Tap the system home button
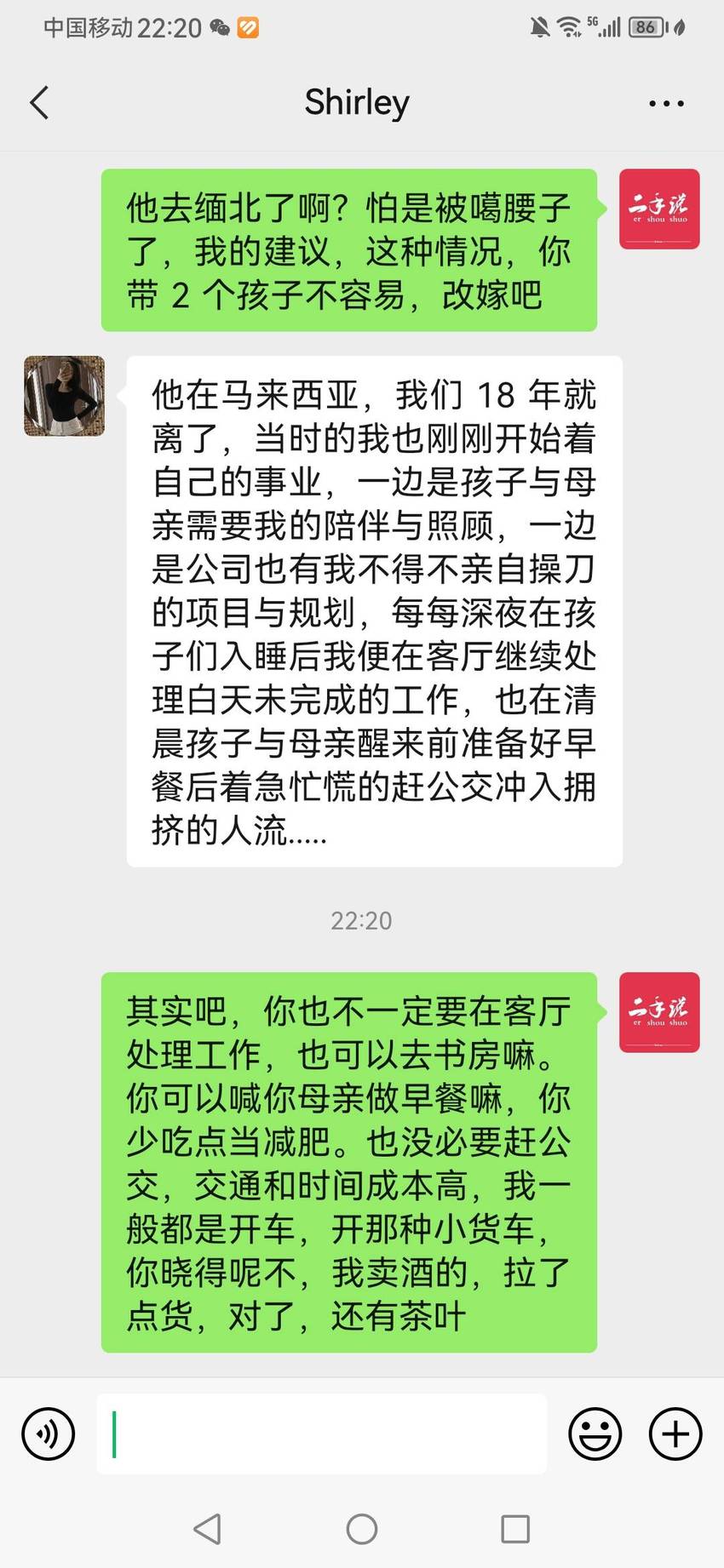 pyautogui.click(x=362, y=1529)
